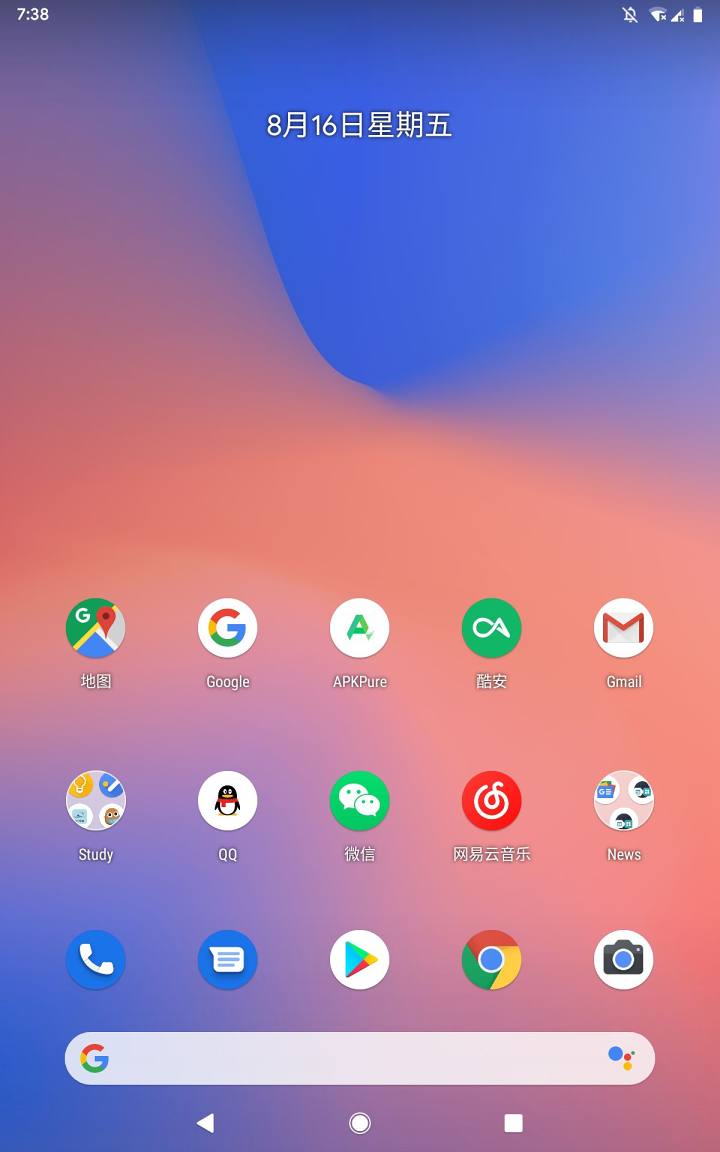This screenshot has height=1152, width=720.
Task: Open the Study folder
Action: click(96, 801)
